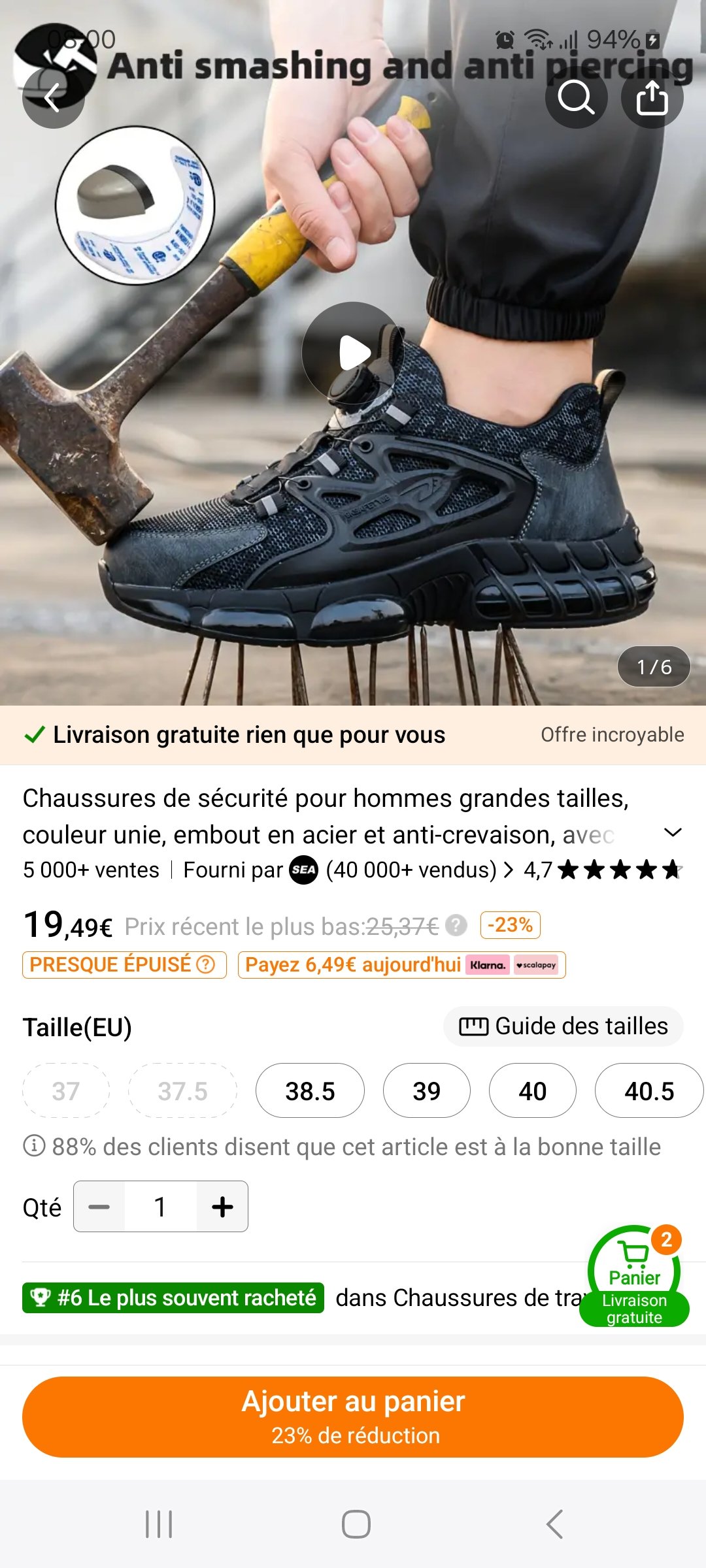Select size 40.5
The width and height of the screenshot is (706, 1568).
point(648,1090)
